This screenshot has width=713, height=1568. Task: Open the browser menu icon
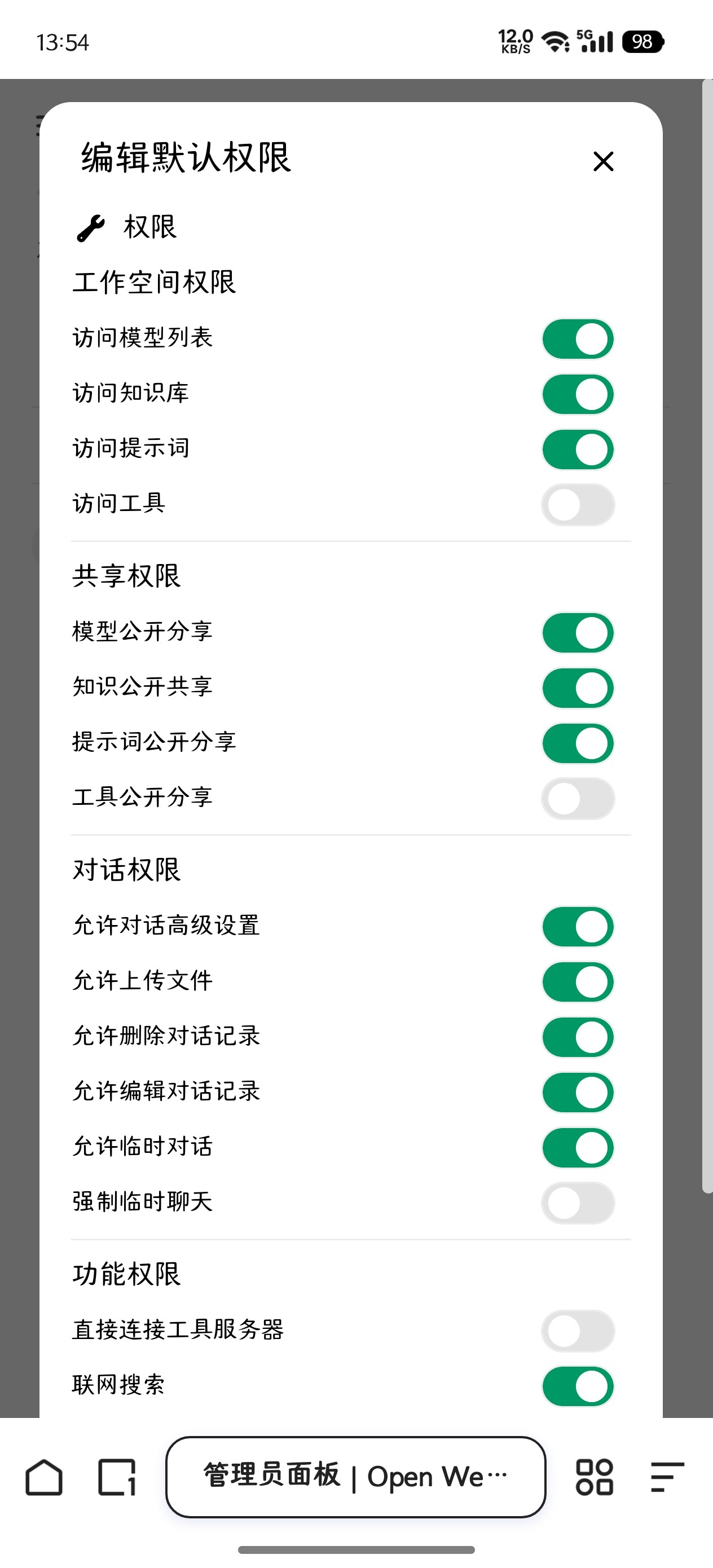[667, 1477]
